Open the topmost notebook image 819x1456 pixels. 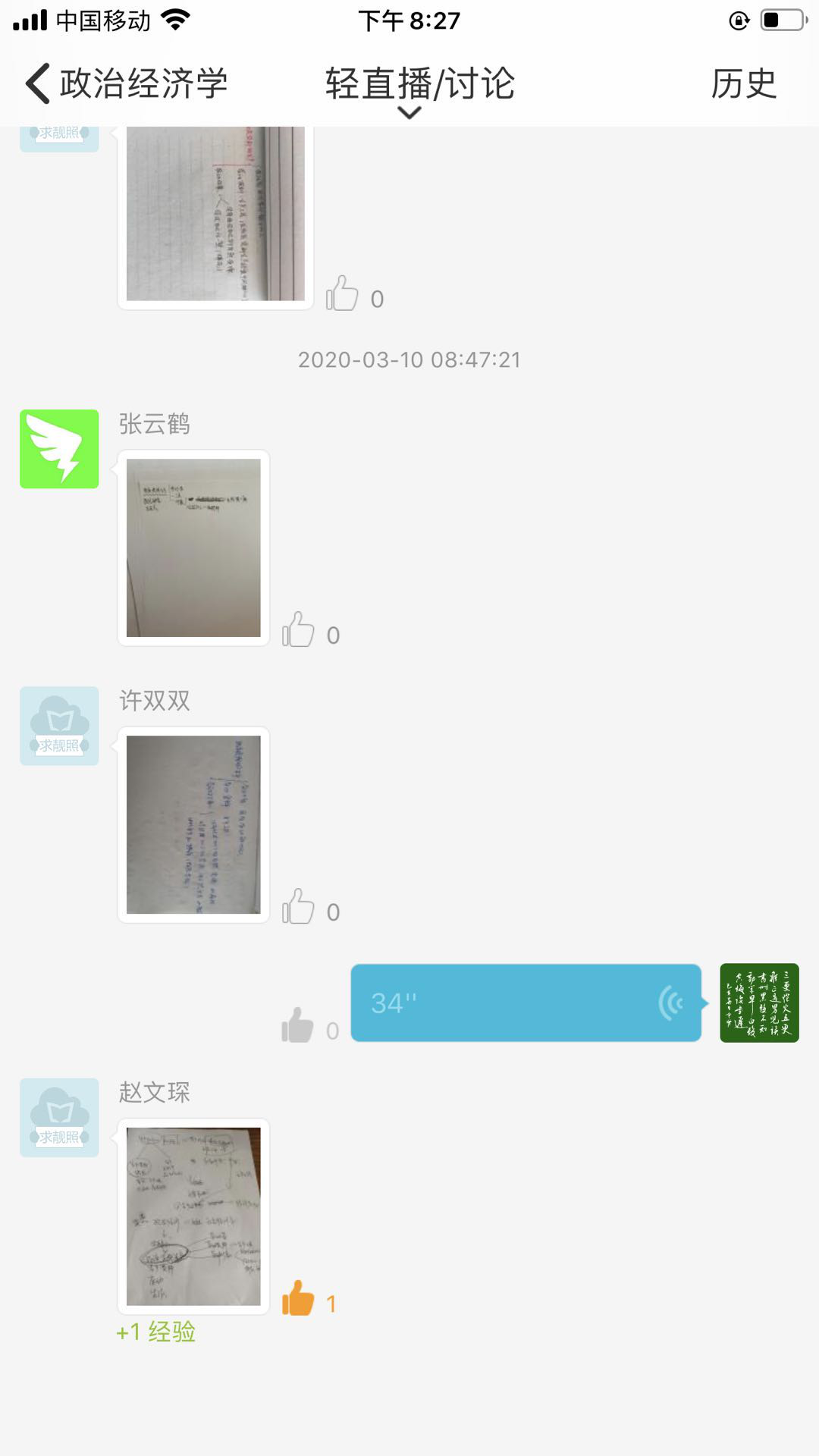pos(215,214)
